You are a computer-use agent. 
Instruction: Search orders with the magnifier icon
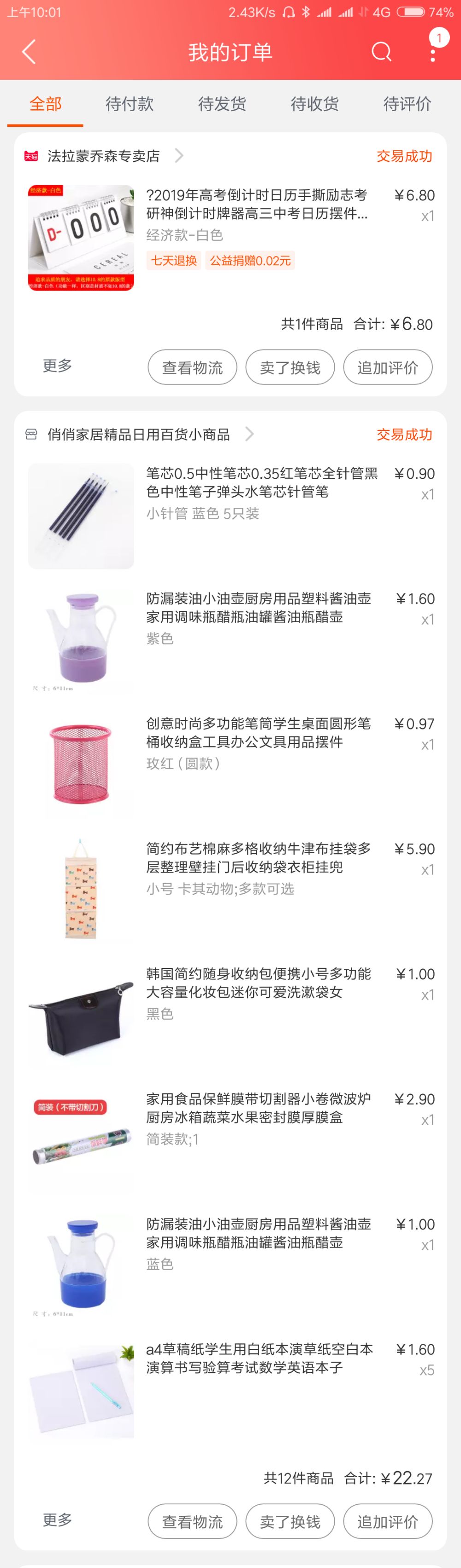[381, 53]
